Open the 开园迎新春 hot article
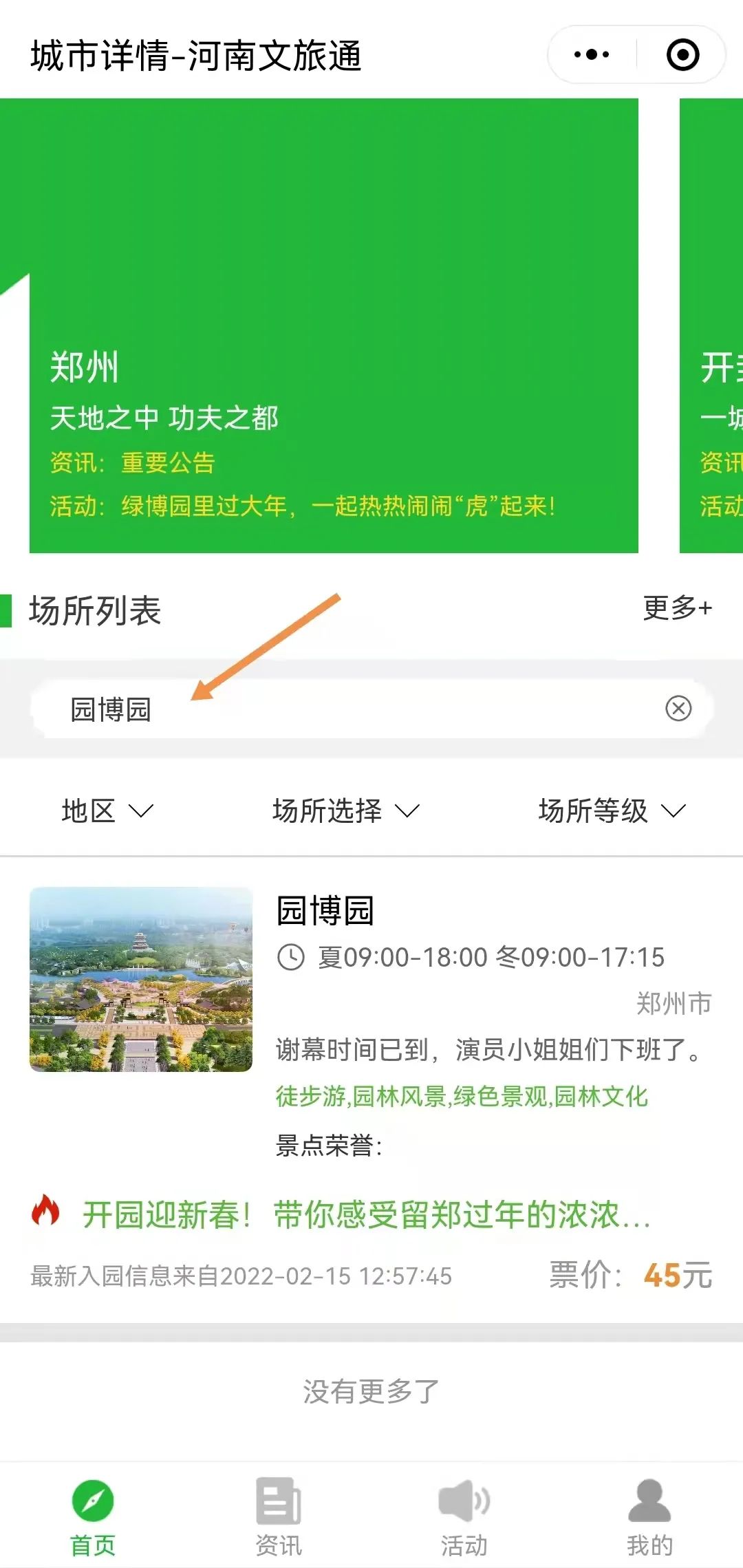The image size is (743, 1568). [365, 1215]
